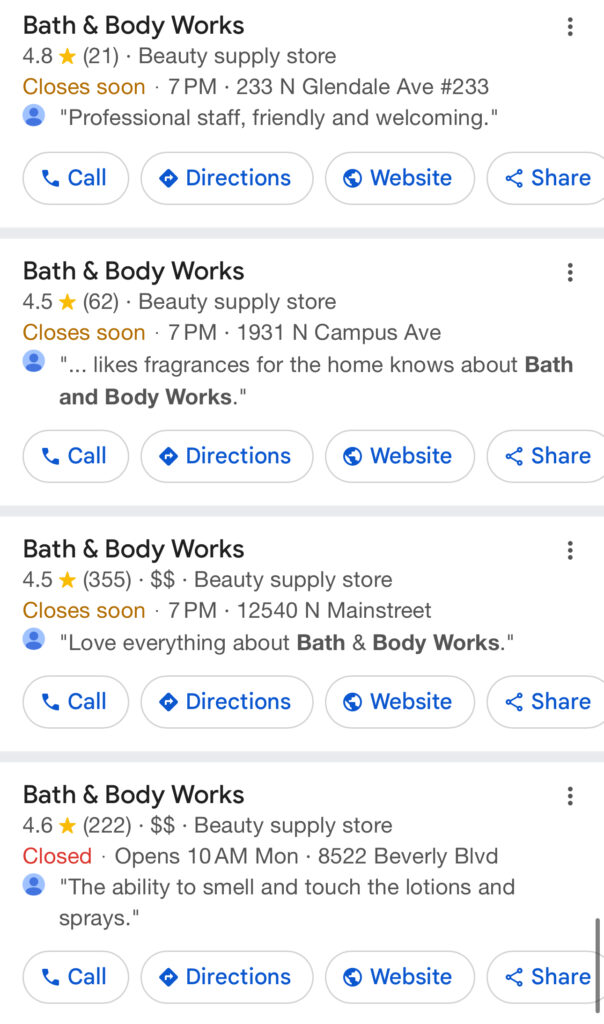The image size is (604, 1024).
Task: Share the 12540 N Mainstreet listing
Action: pyautogui.click(x=547, y=702)
